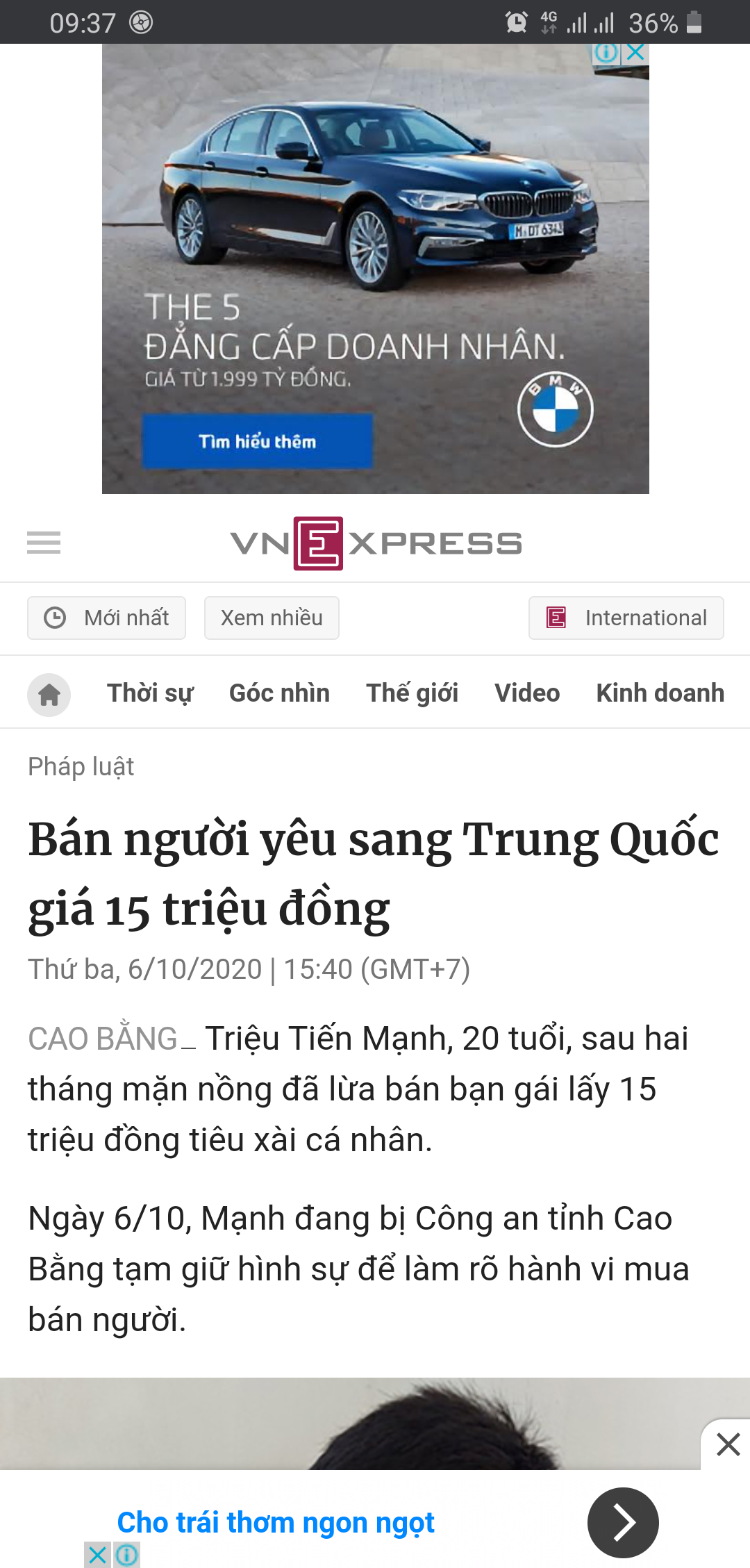Image resolution: width=750 pixels, height=1568 pixels.
Task: Open the Pháp luật category link
Action: coord(81,766)
